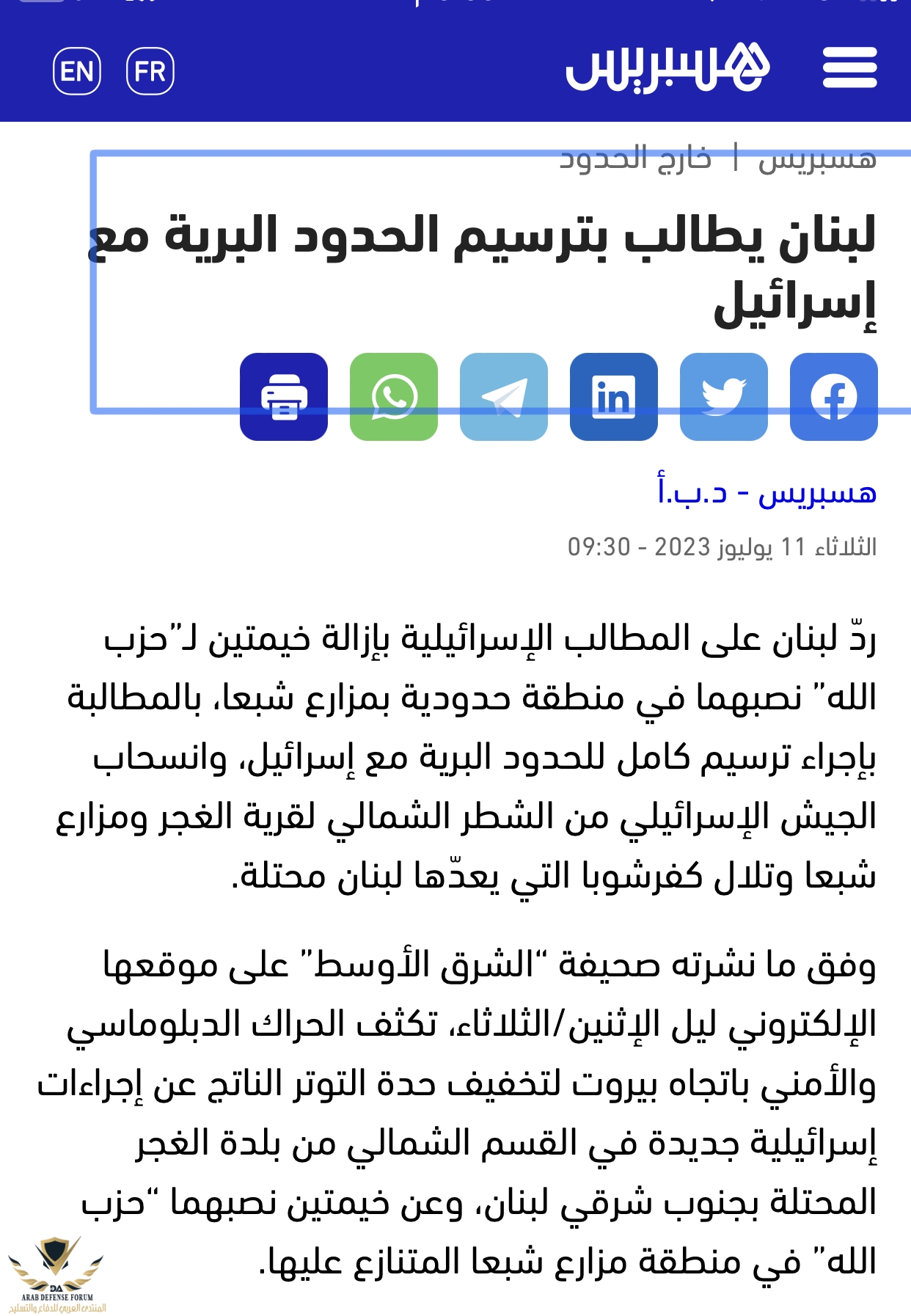Viewport: 911px width, 1316px height.
Task: Open author link هسبريس - د.ب.أ
Action: pyautogui.click(x=767, y=493)
